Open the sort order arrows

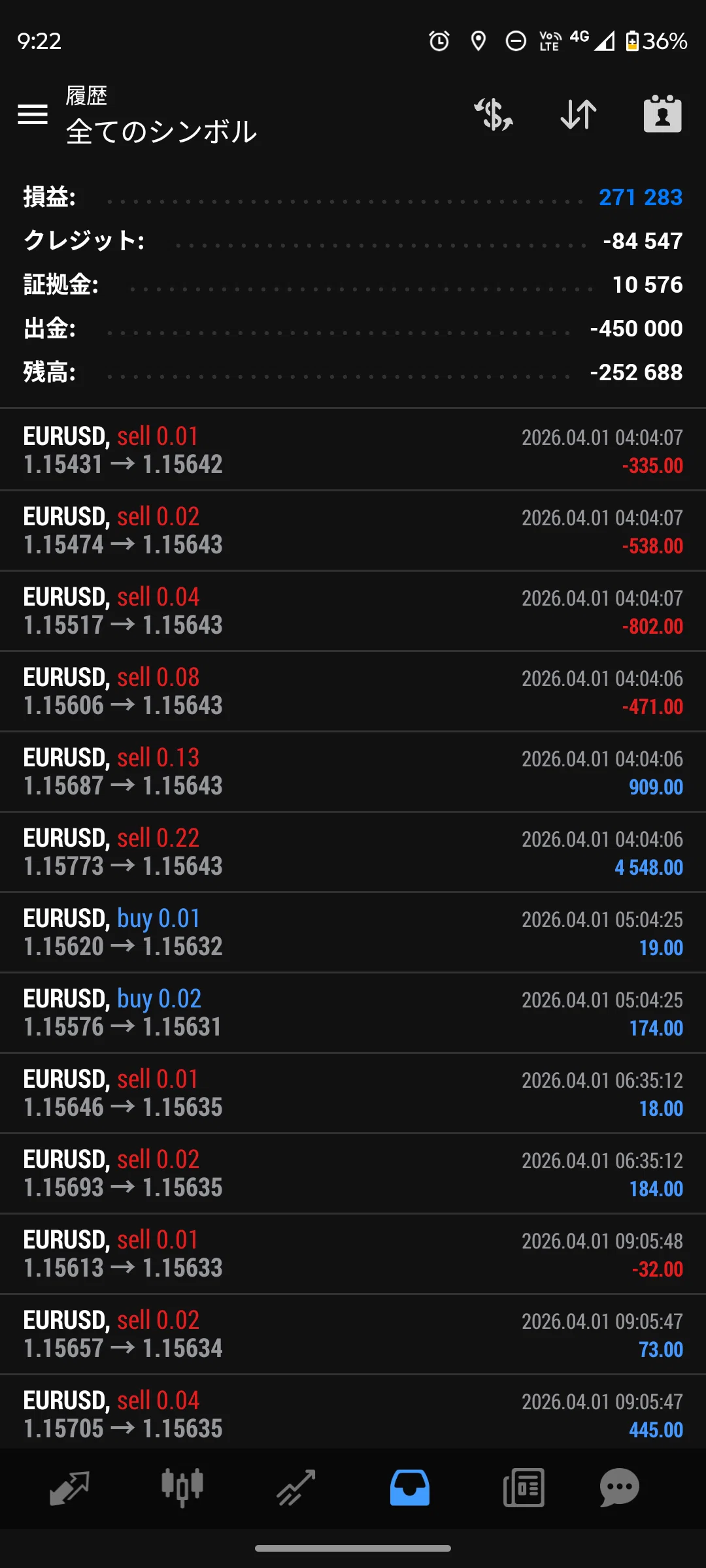[x=579, y=114]
